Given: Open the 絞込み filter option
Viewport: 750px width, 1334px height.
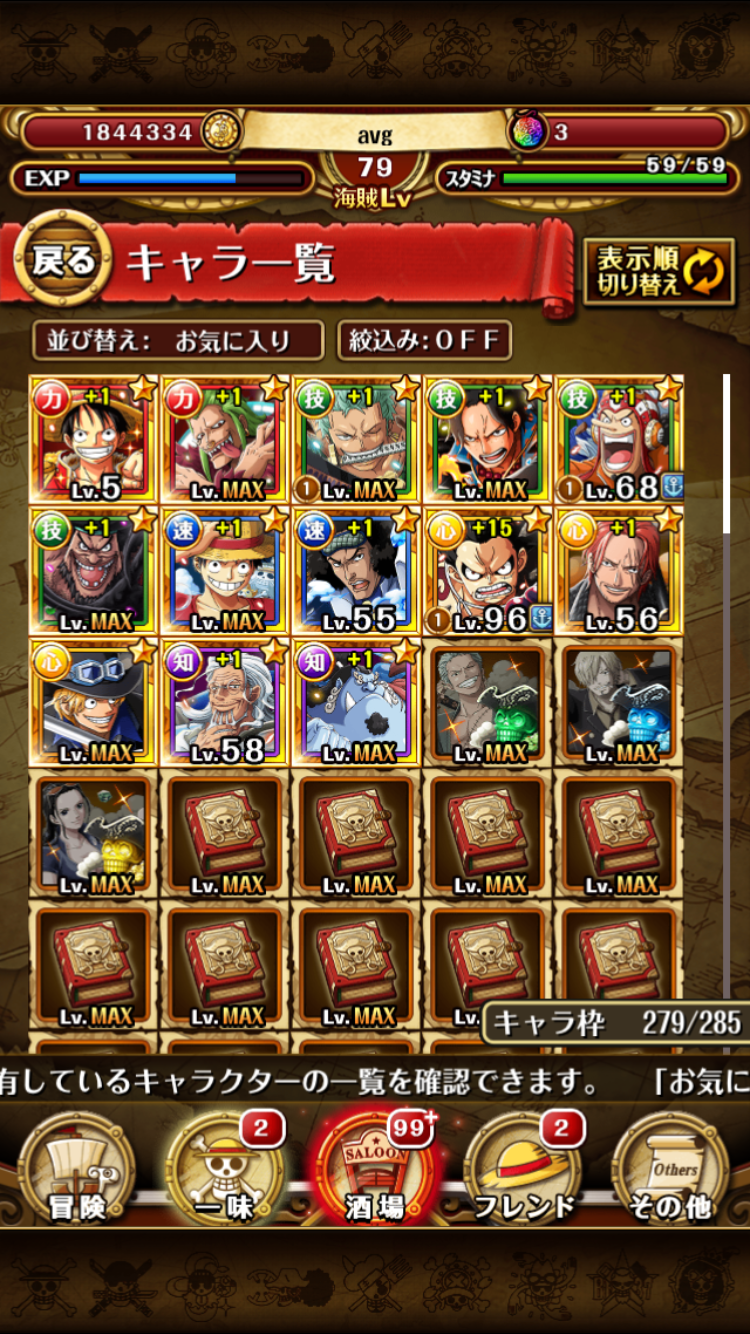Looking at the screenshot, I should (x=424, y=341).
